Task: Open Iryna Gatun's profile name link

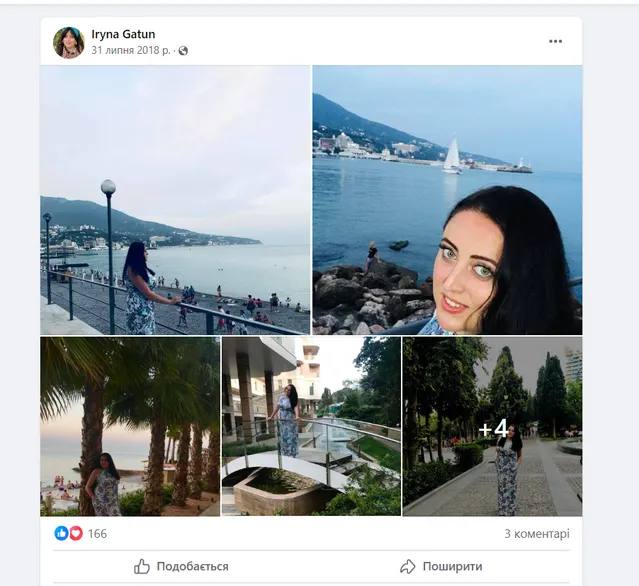Action: (122, 34)
